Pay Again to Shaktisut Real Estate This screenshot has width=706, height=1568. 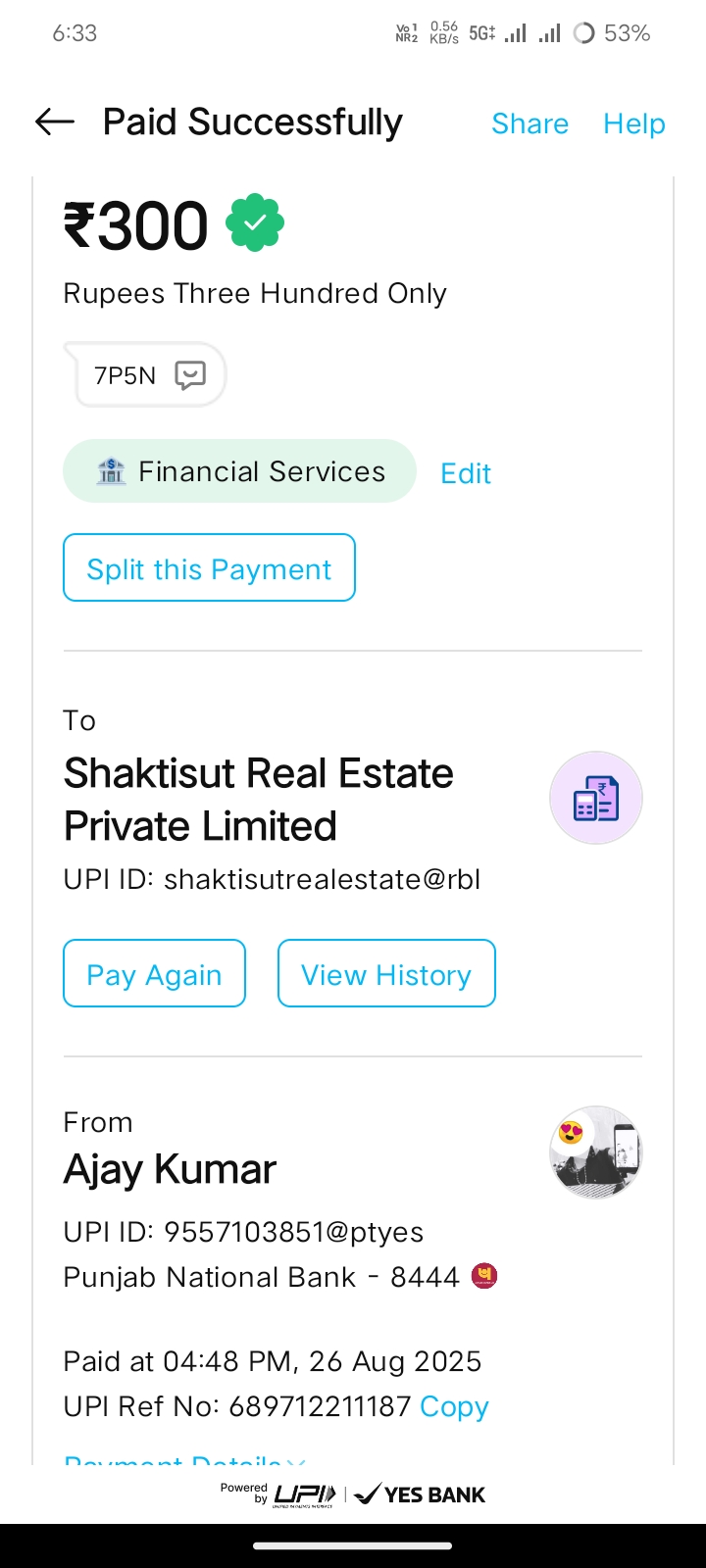(x=154, y=974)
